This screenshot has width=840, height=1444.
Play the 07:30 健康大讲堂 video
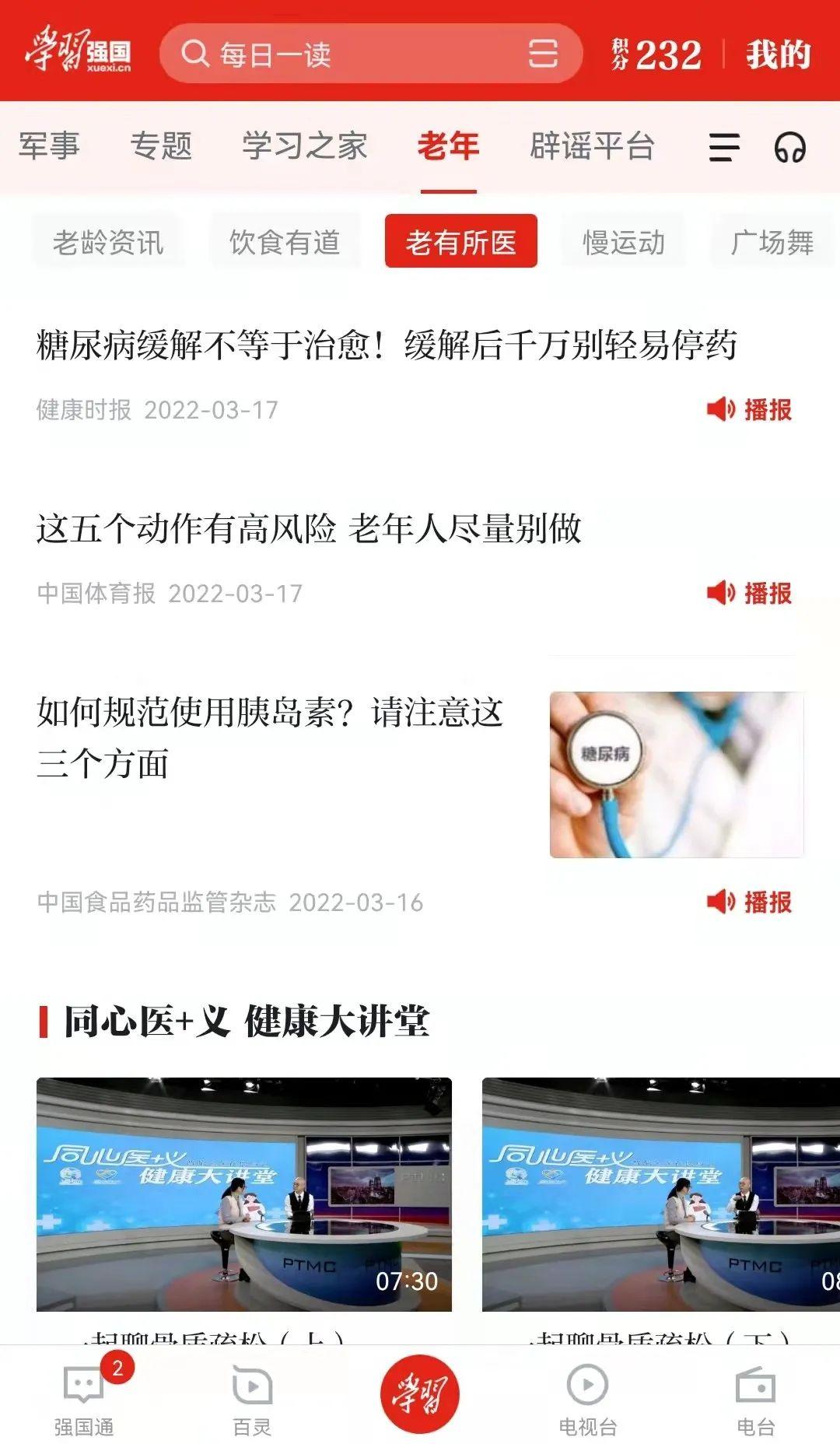coord(243,1194)
